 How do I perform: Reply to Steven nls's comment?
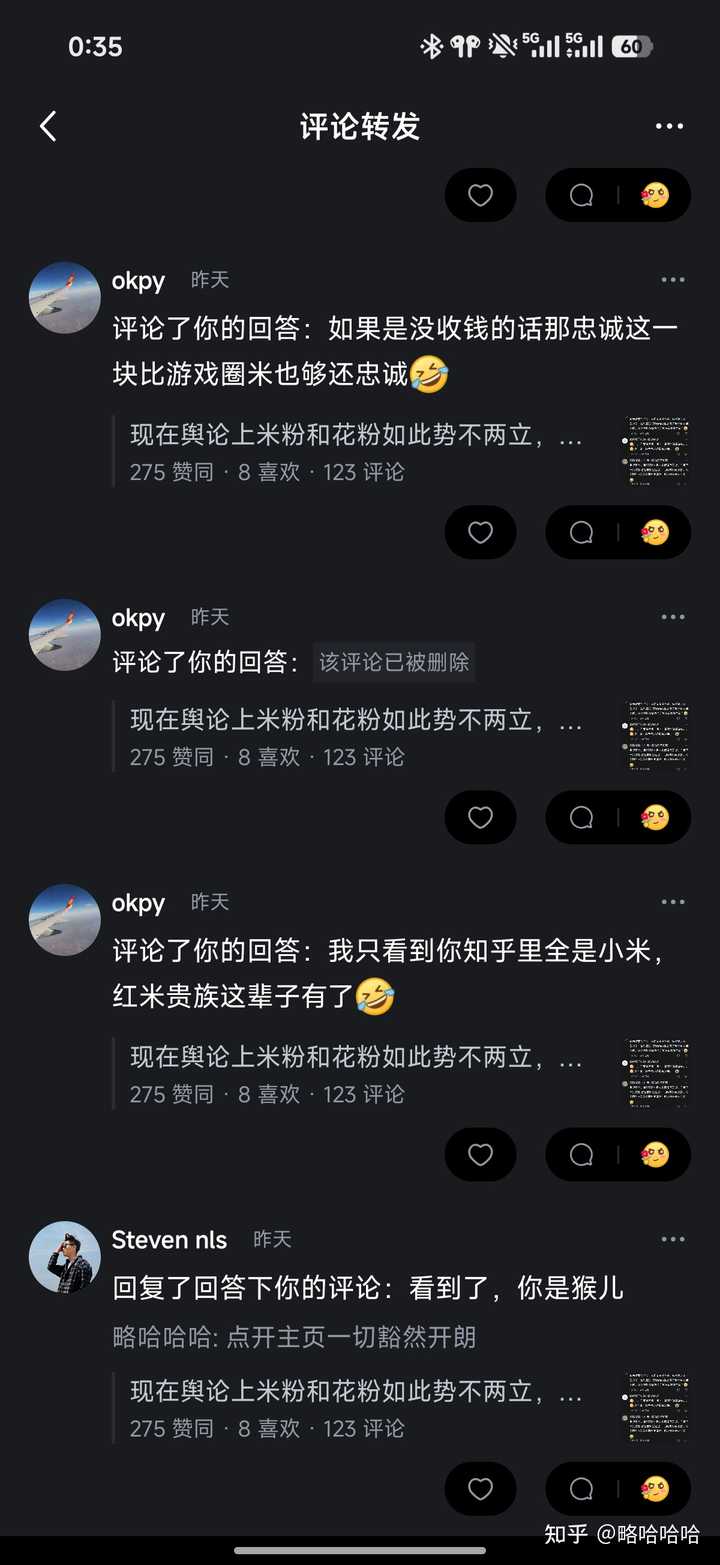click(x=582, y=1489)
